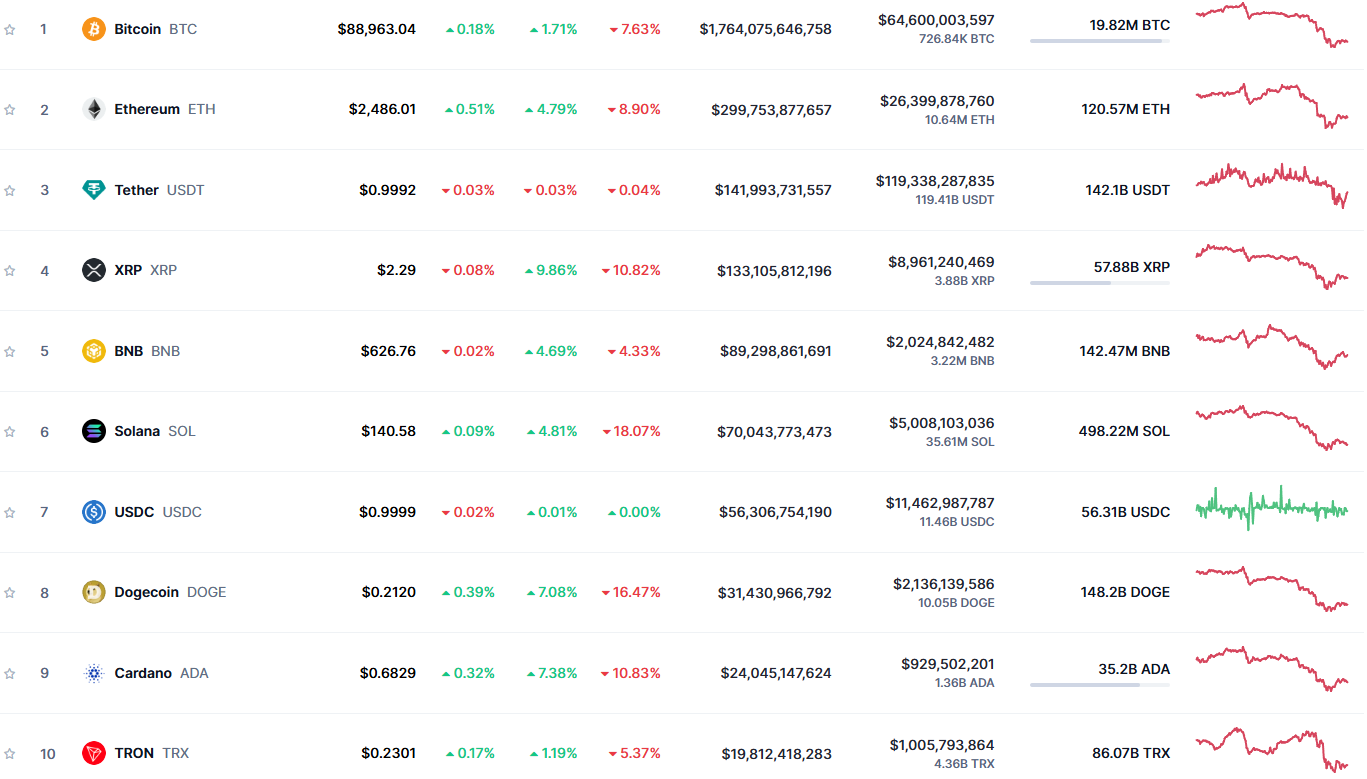This screenshot has height=779, width=1367.
Task: Open the XRP coin page
Action: click(128, 270)
